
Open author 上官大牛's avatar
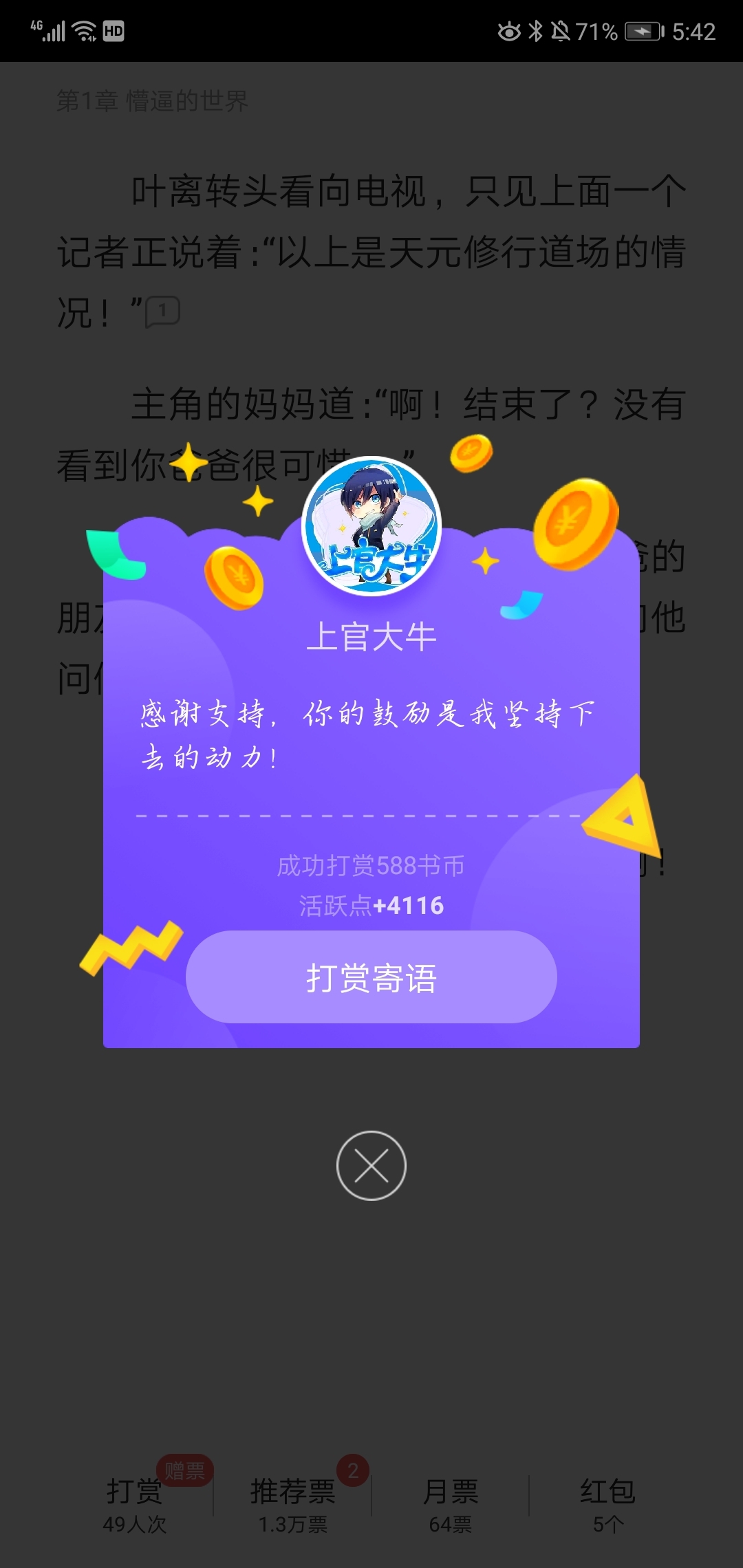point(371,525)
